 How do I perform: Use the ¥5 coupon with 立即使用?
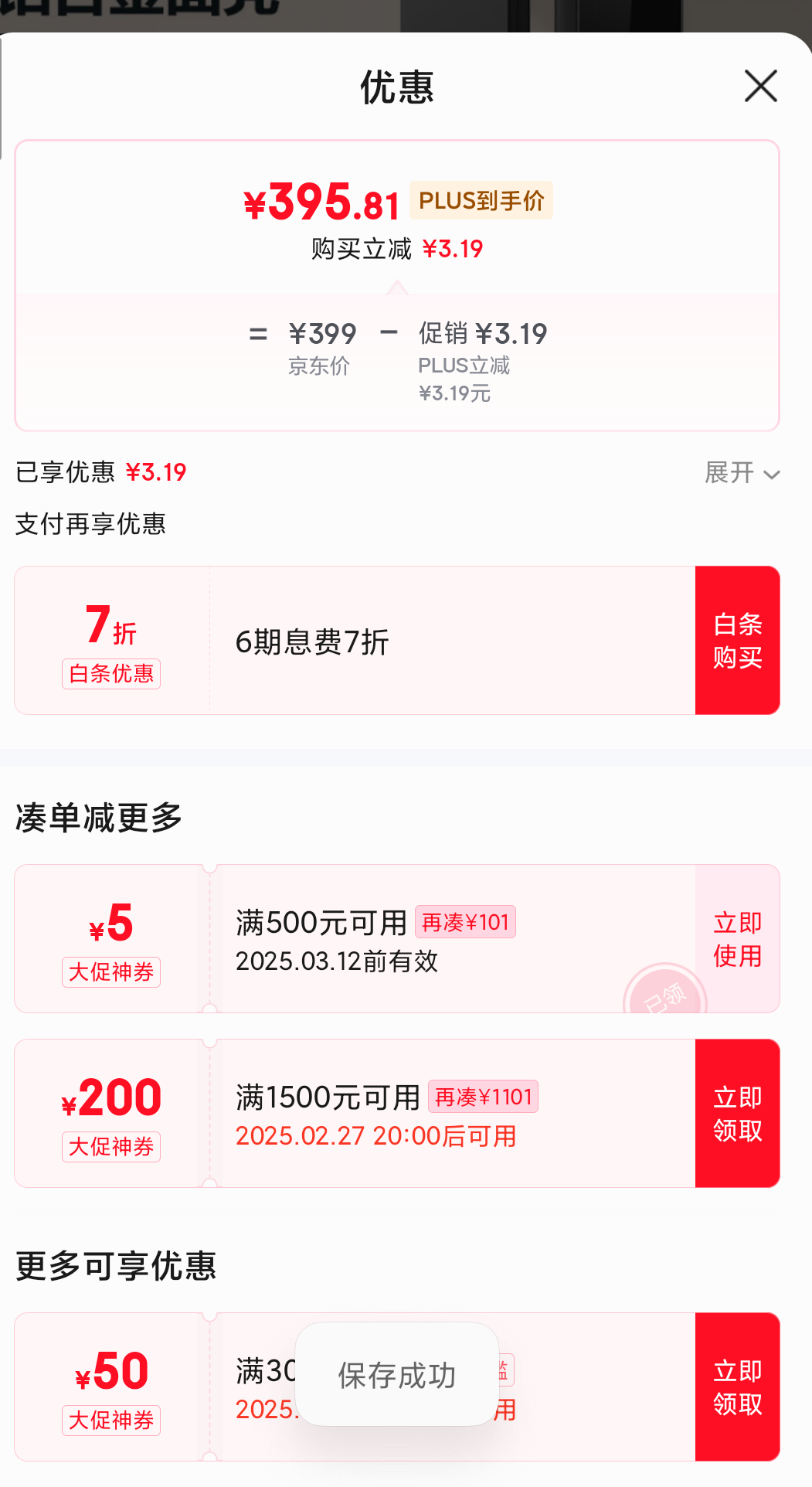[737, 938]
